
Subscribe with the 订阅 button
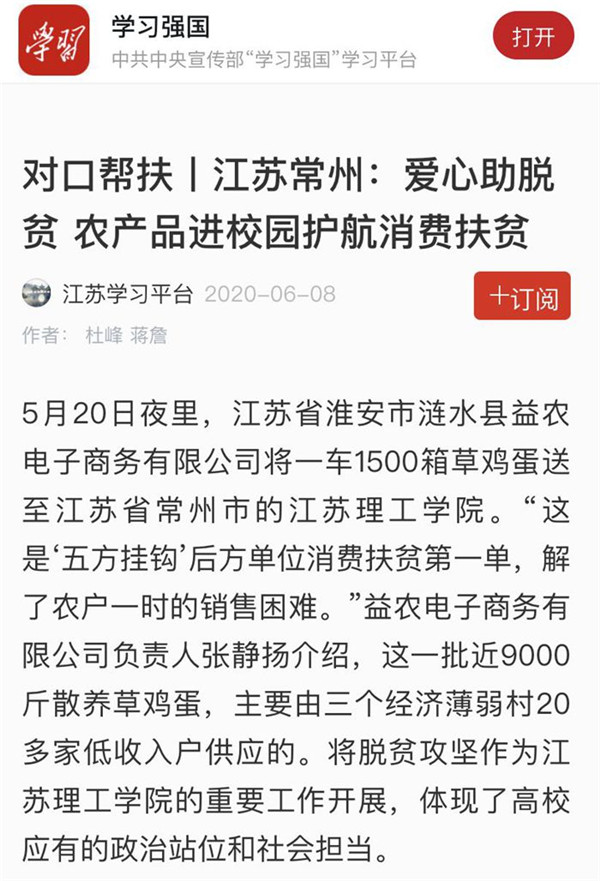click(x=522, y=297)
